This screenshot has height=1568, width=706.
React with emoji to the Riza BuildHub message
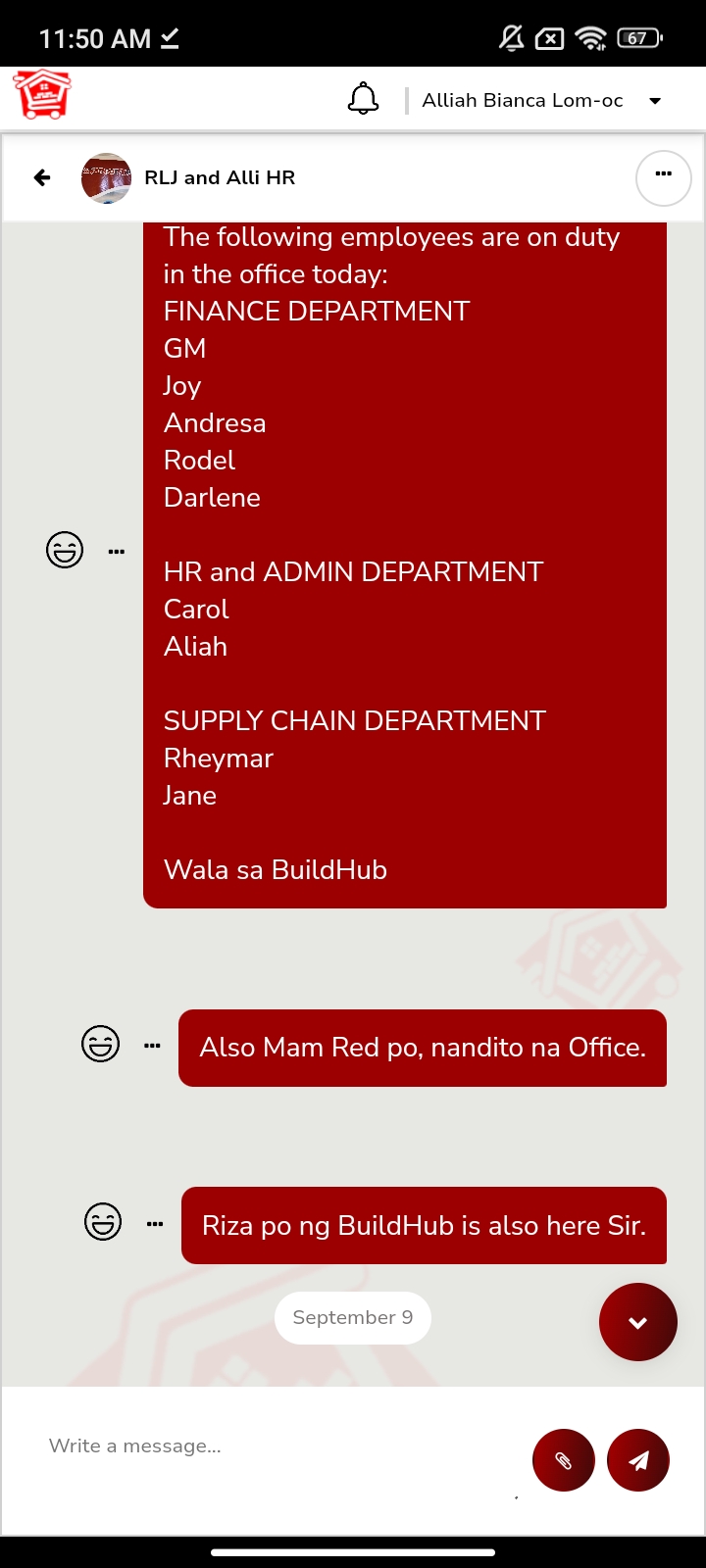click(103, 1222)
